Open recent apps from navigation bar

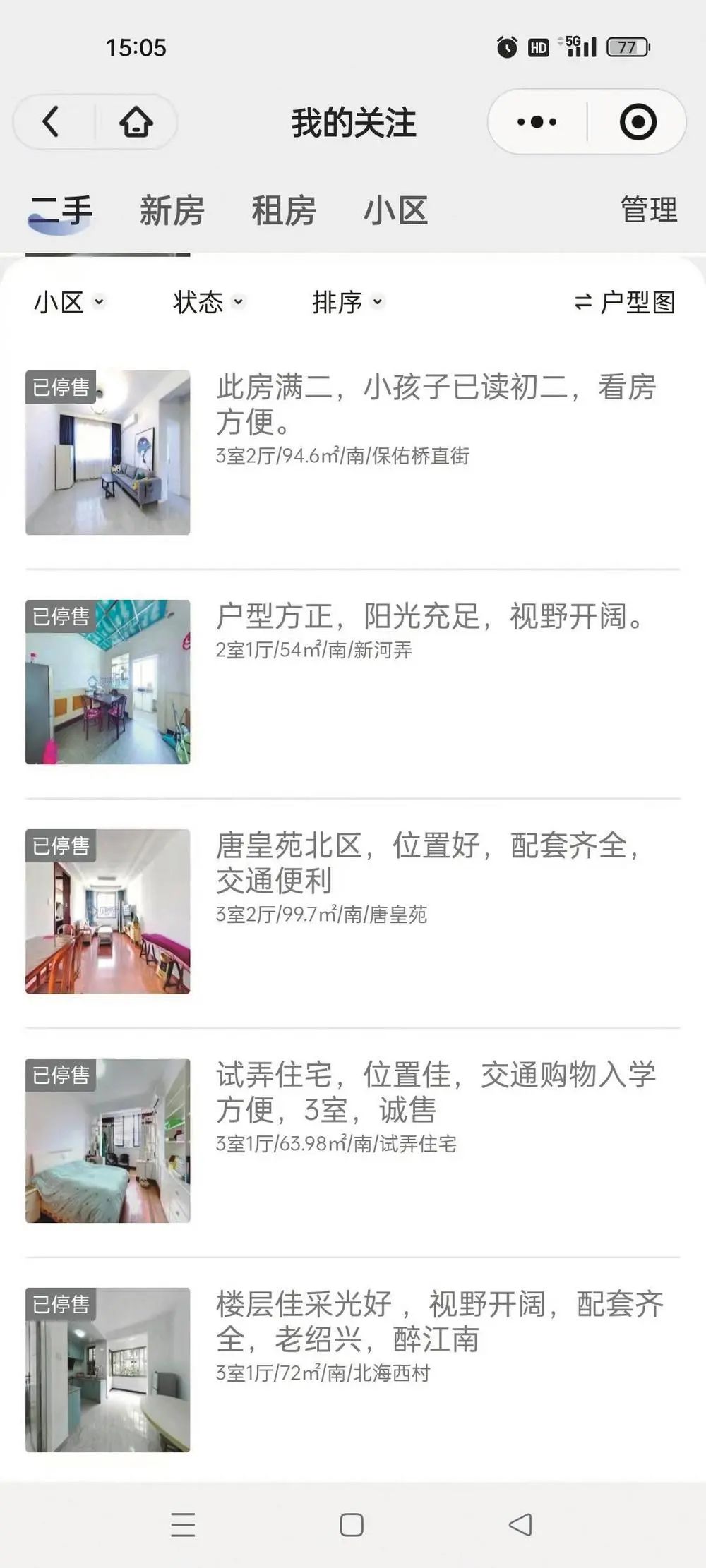(183, 1524)
